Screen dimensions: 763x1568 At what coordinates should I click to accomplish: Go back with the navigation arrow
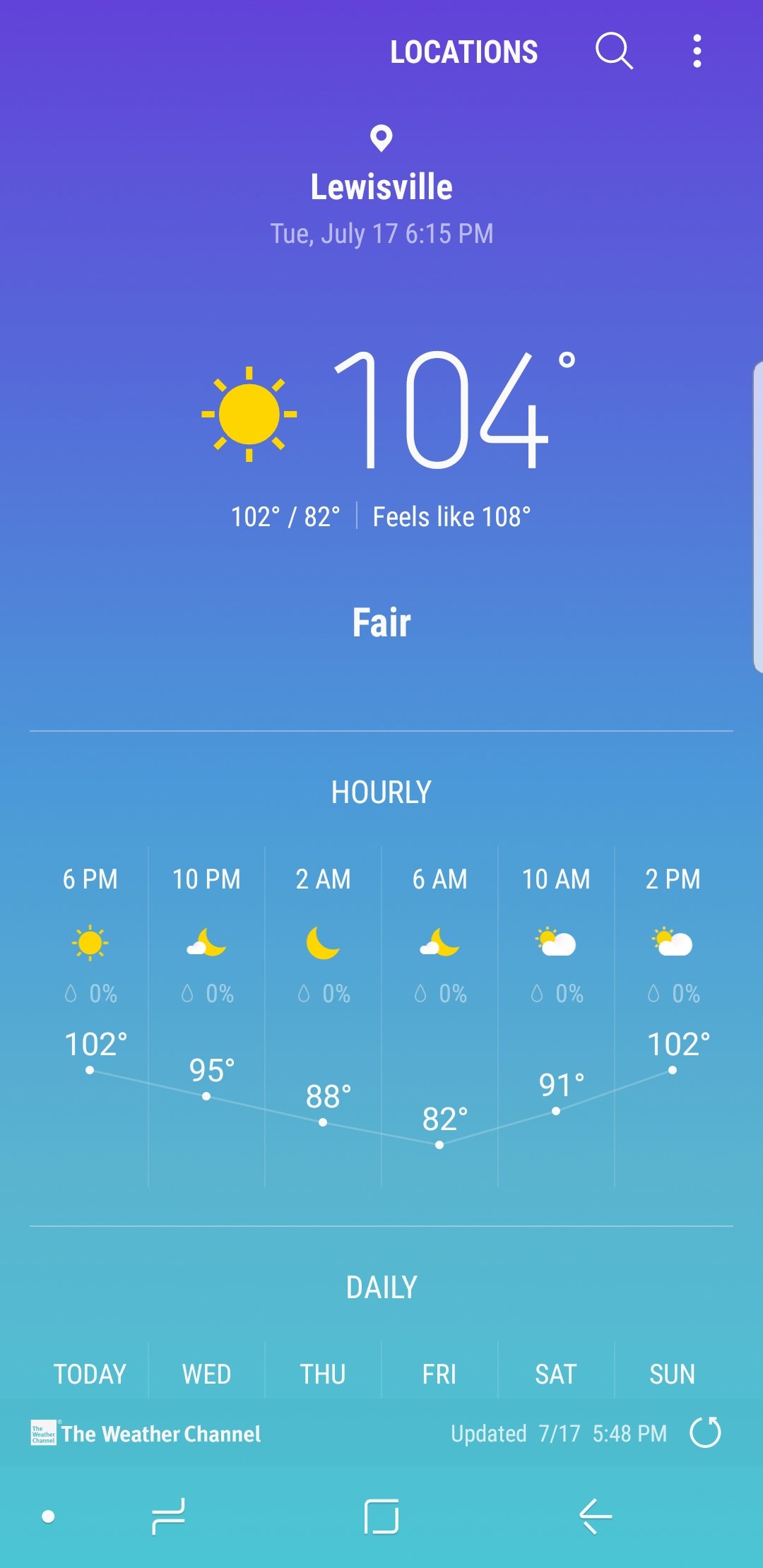point(595,1516)
